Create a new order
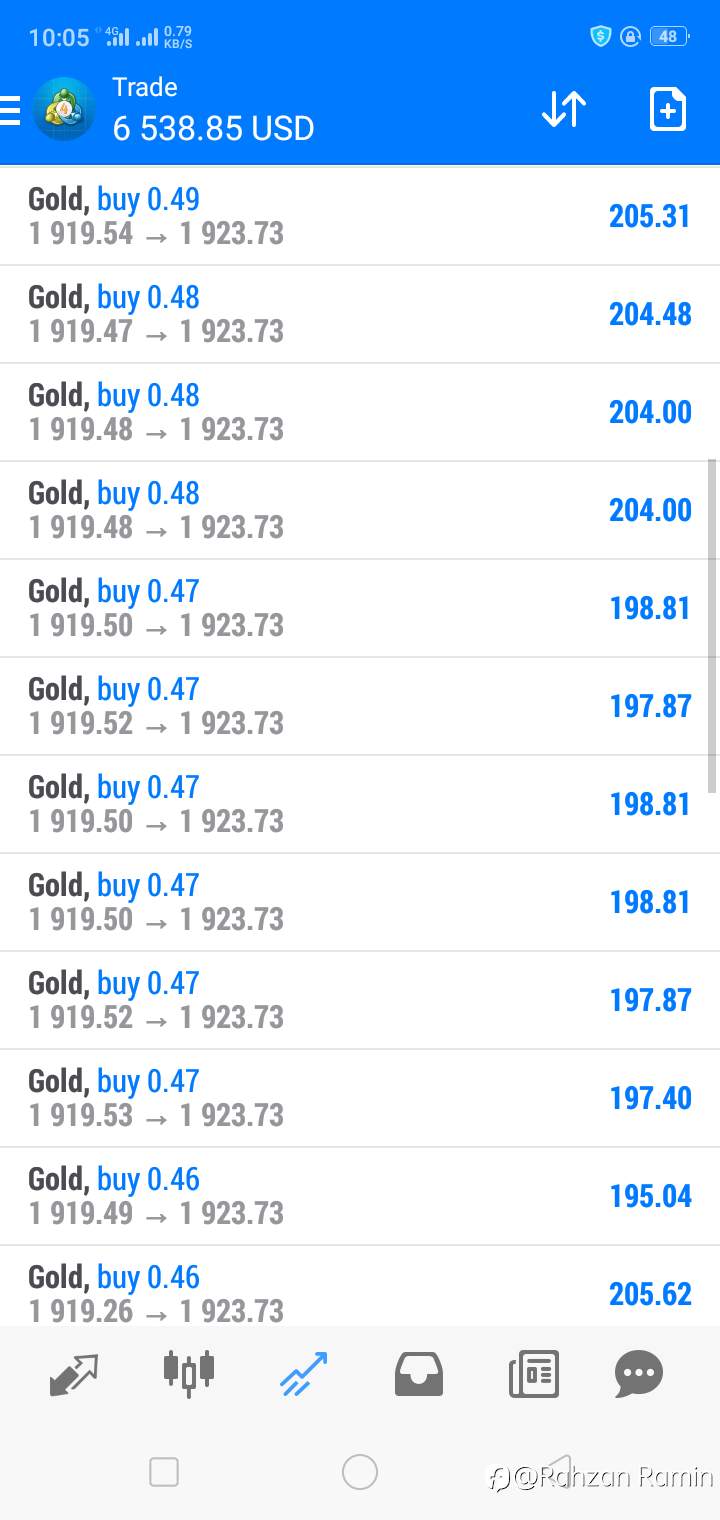 coord(667,109)
